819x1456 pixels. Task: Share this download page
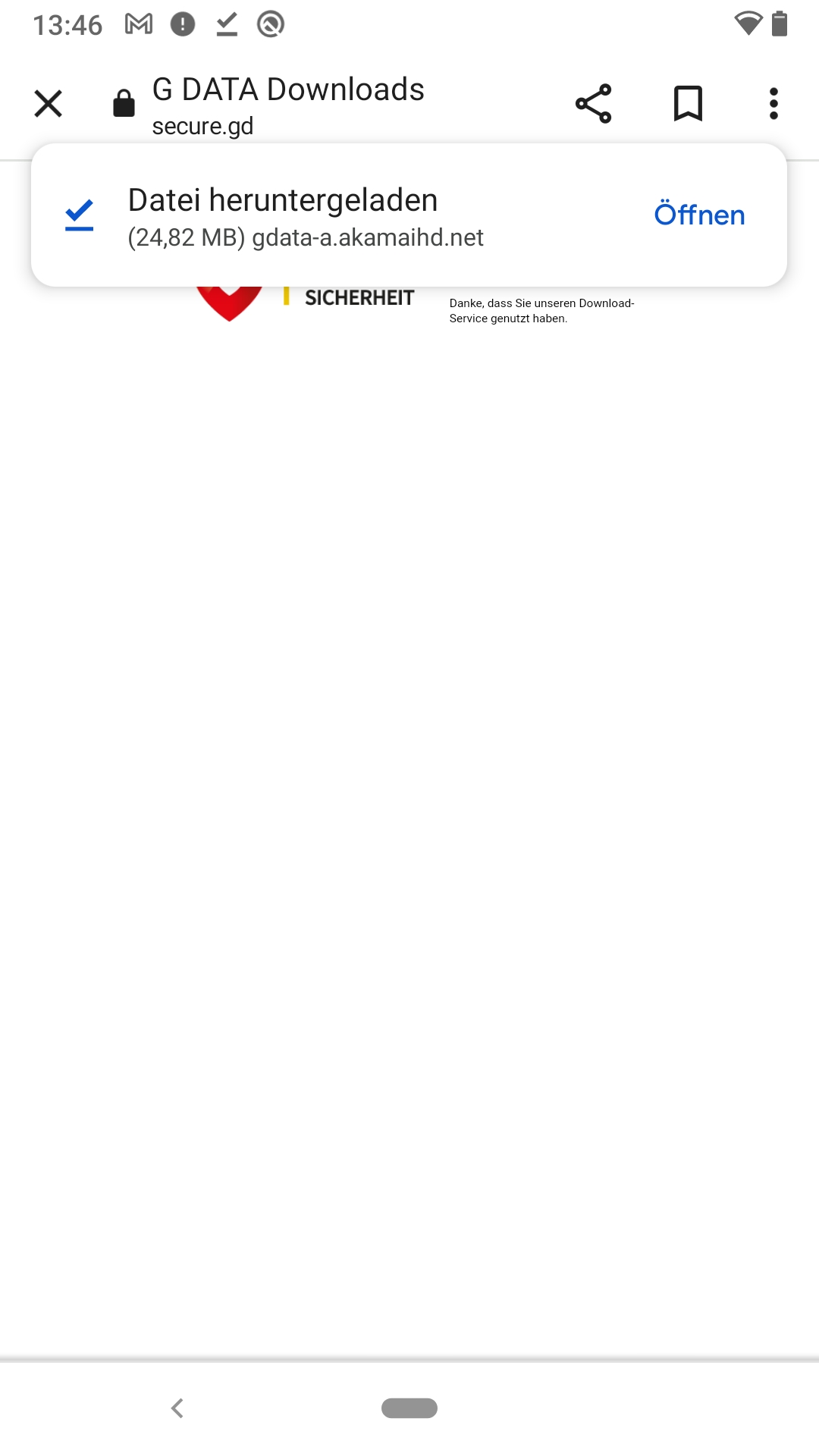point(593,104)
